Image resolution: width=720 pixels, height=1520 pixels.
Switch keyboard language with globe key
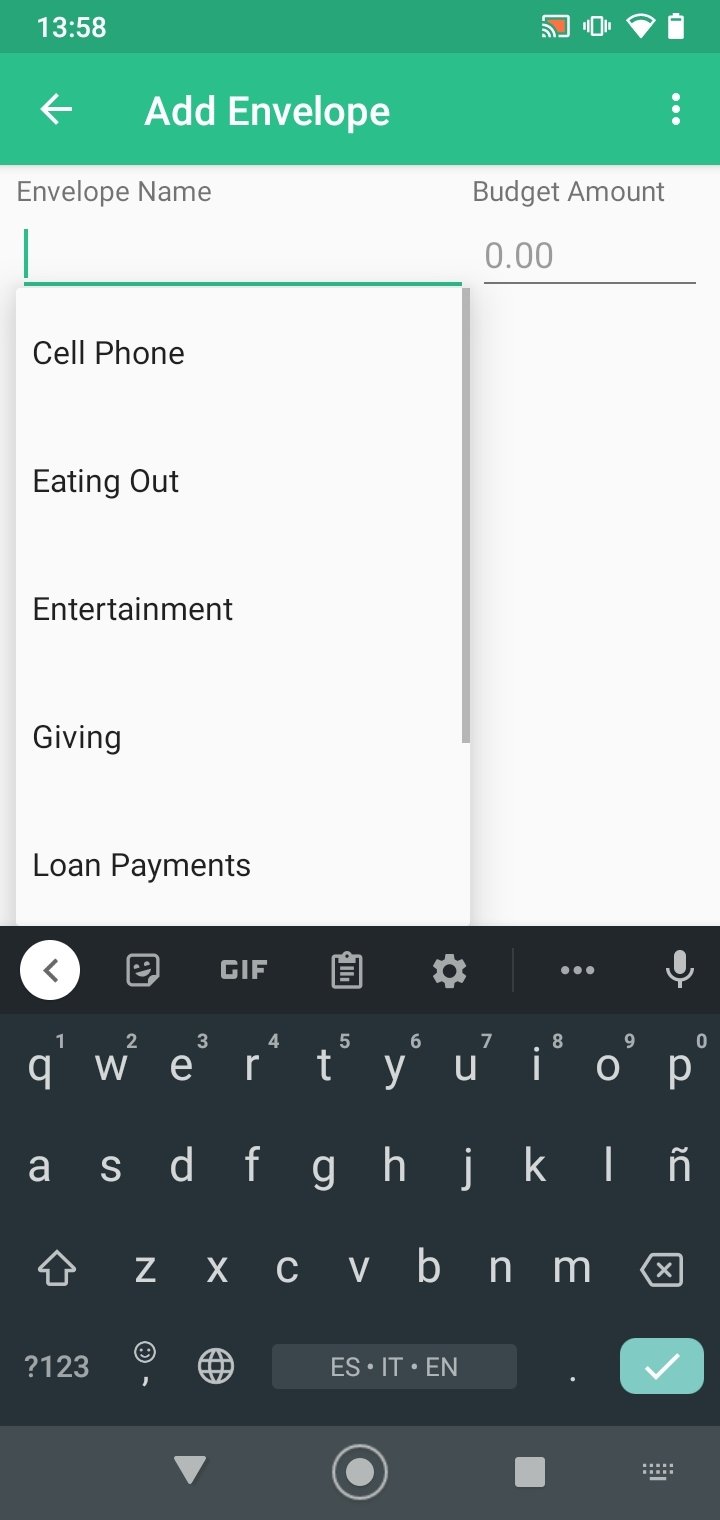point(216,1366)
